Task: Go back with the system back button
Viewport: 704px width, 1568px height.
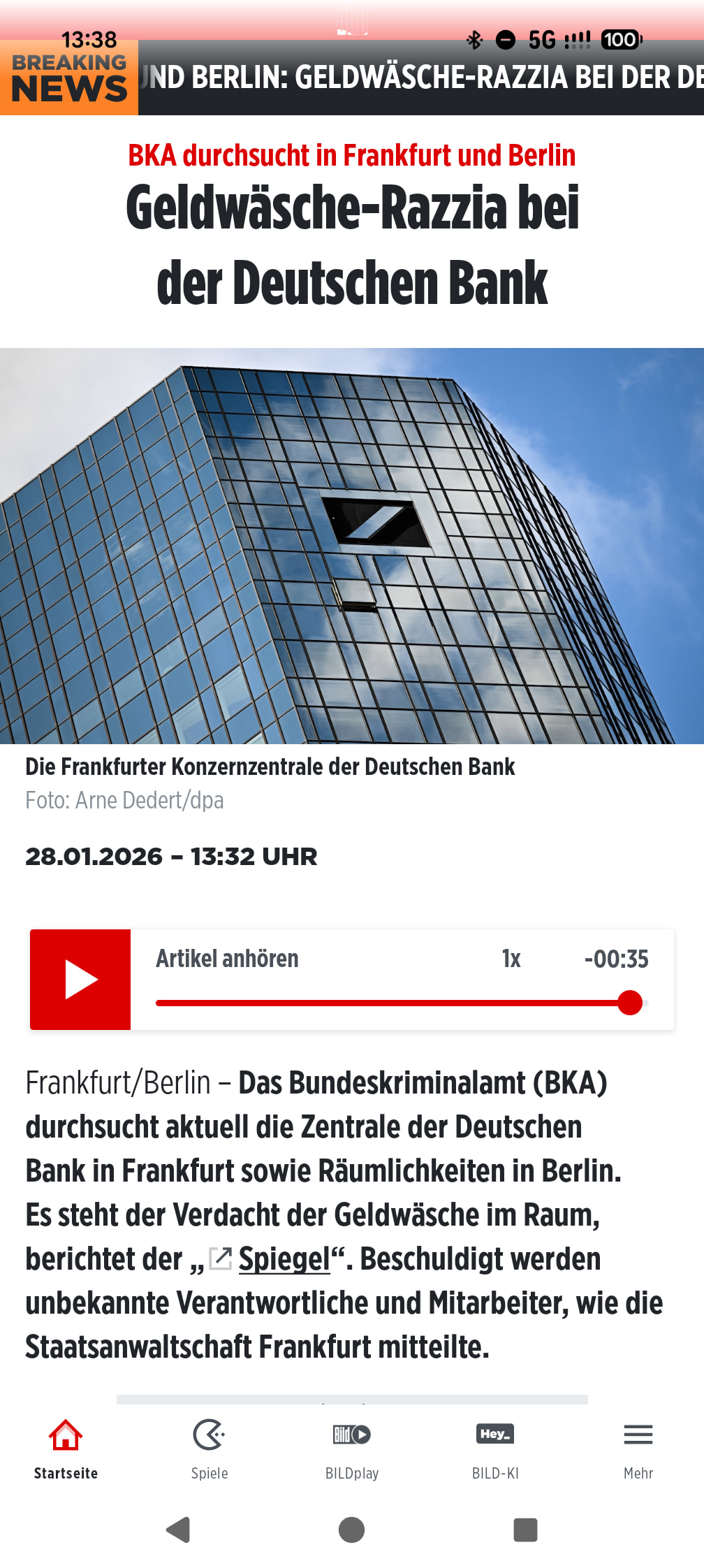Action: tap(179, 1530)
